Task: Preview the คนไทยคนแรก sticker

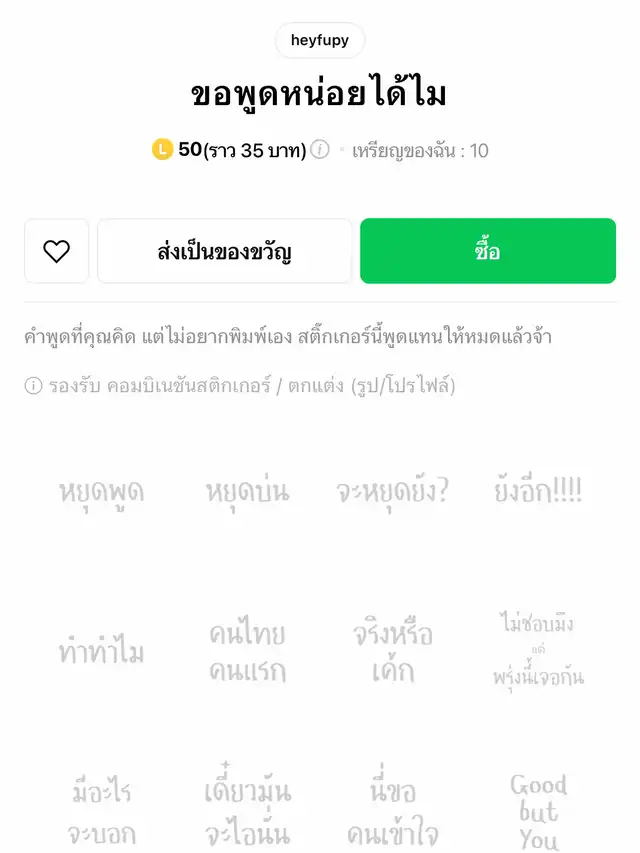Action: (x=247, y=652)
